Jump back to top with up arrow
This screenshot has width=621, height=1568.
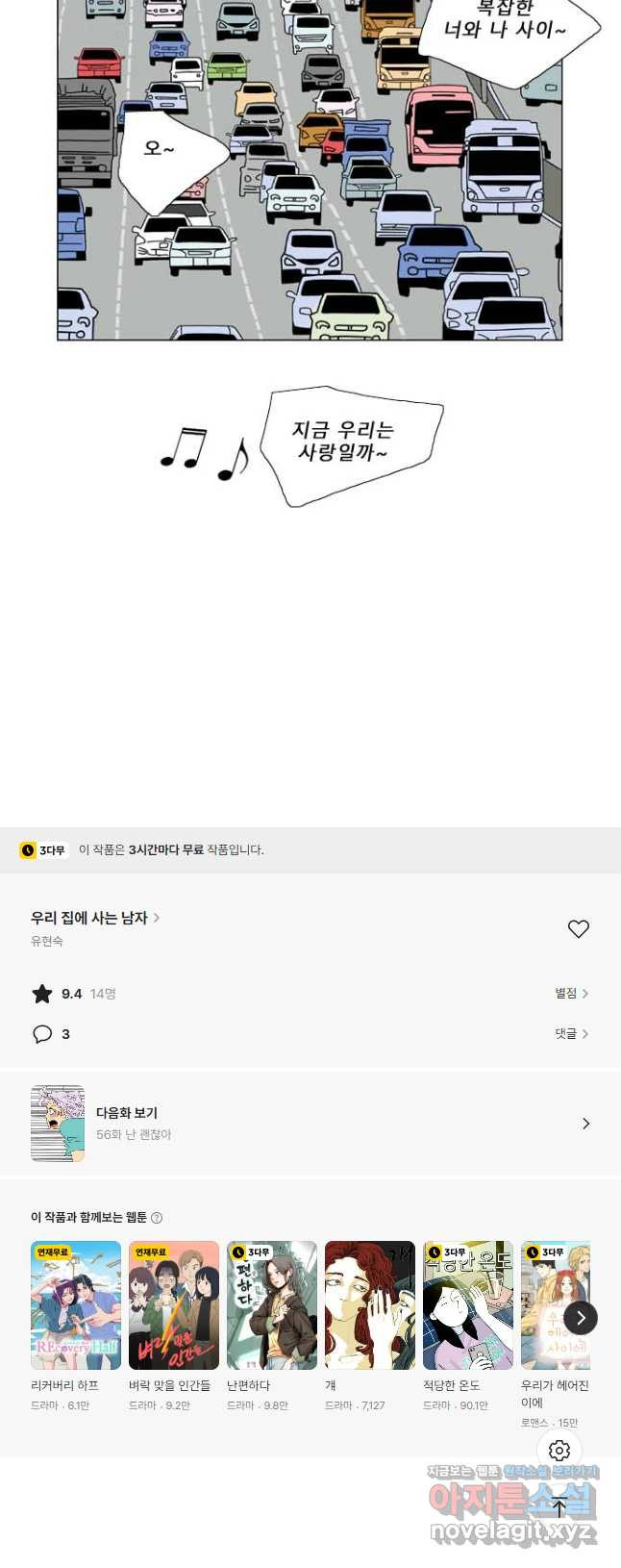559,1507
